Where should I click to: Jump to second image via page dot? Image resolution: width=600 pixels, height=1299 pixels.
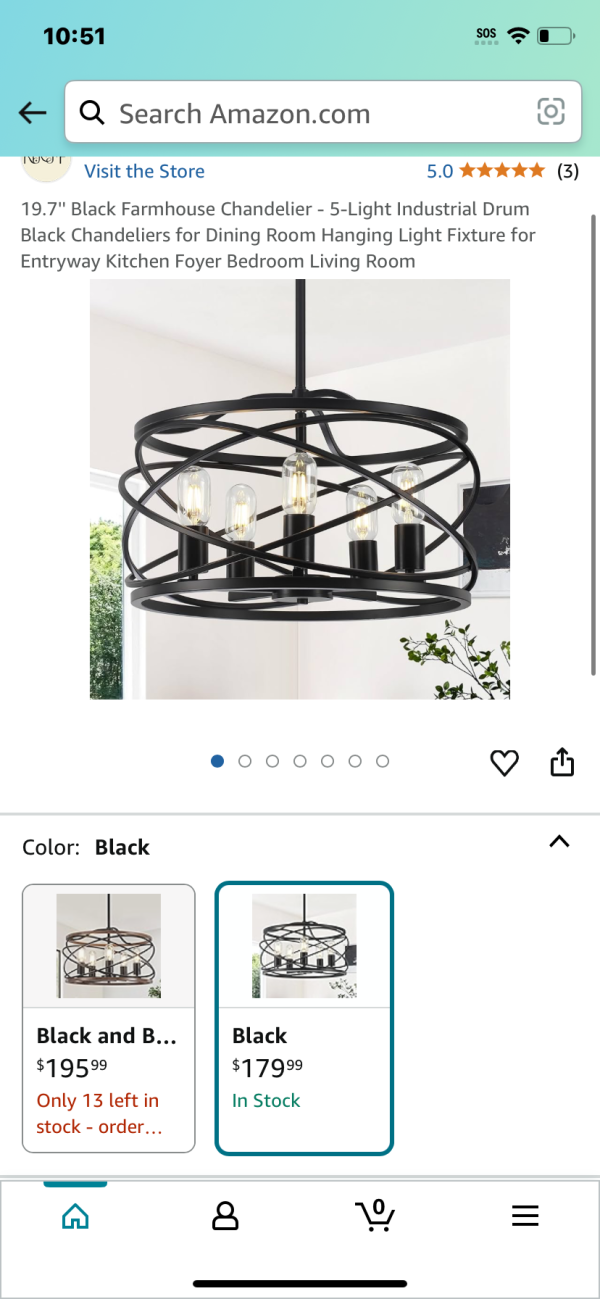tap(245, 761)
